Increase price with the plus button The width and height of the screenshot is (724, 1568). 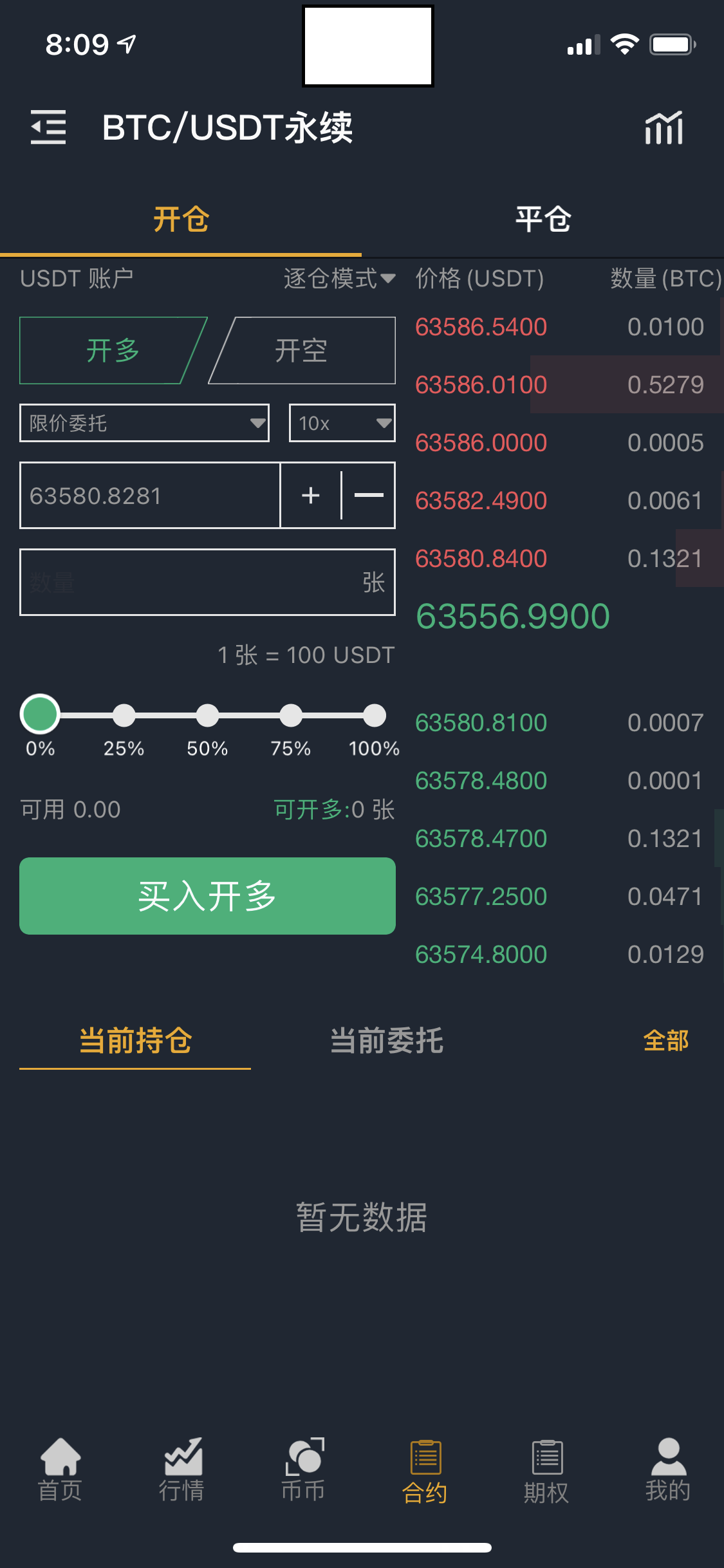coord(310,496)
